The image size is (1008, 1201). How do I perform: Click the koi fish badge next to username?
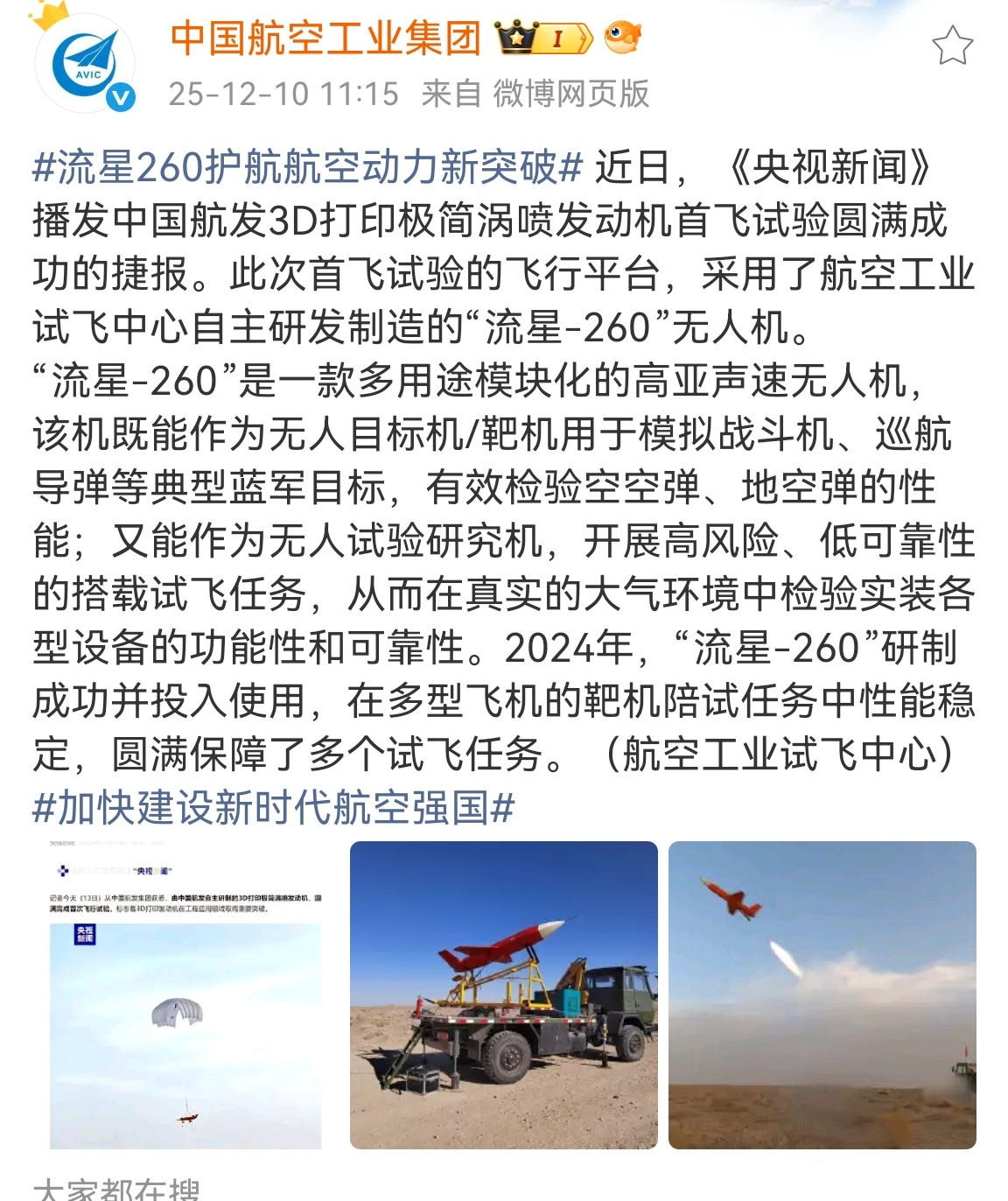point(623,39)
